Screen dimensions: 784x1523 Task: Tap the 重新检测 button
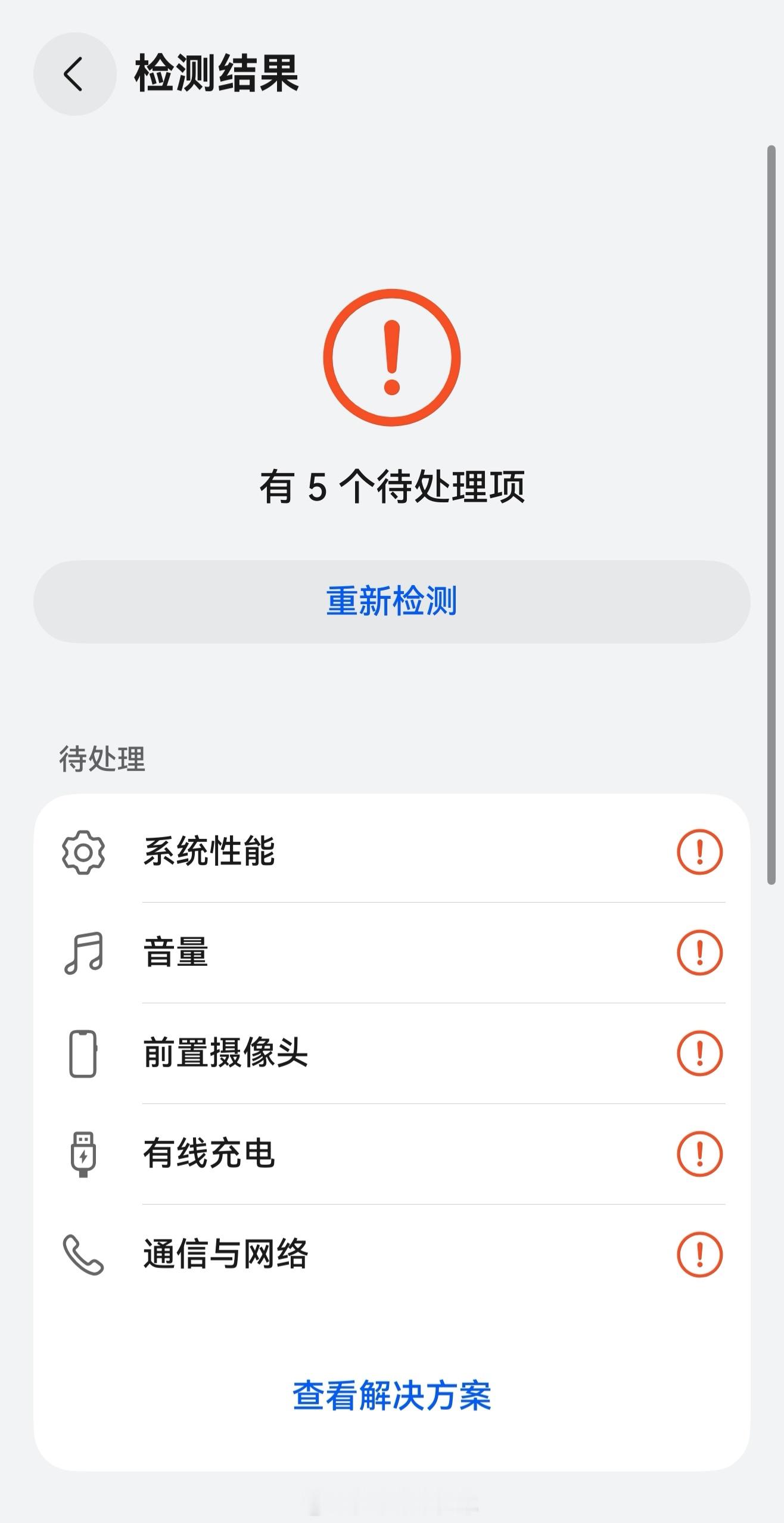coord(391,601)
